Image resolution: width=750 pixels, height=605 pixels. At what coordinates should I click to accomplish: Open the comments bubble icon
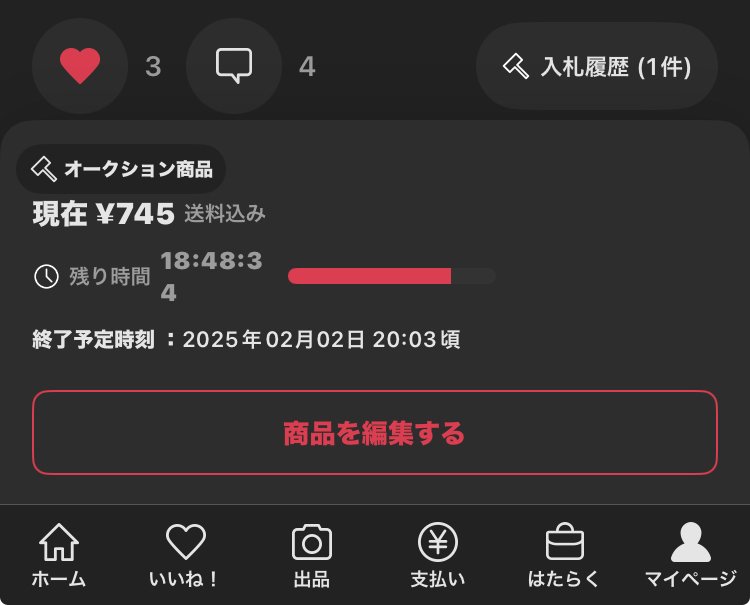(x=233, y=66)
